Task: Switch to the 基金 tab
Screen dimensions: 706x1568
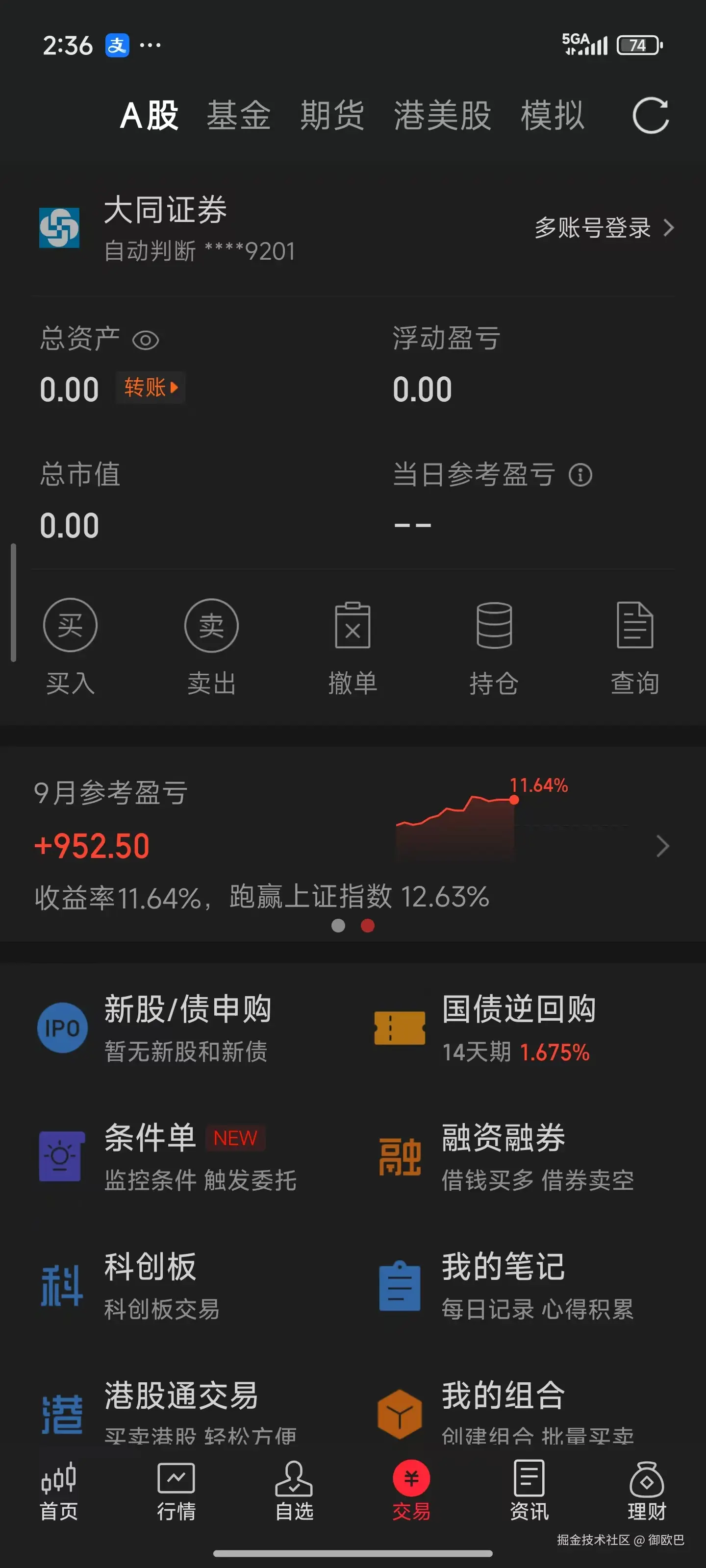Action: pos(238,115)
